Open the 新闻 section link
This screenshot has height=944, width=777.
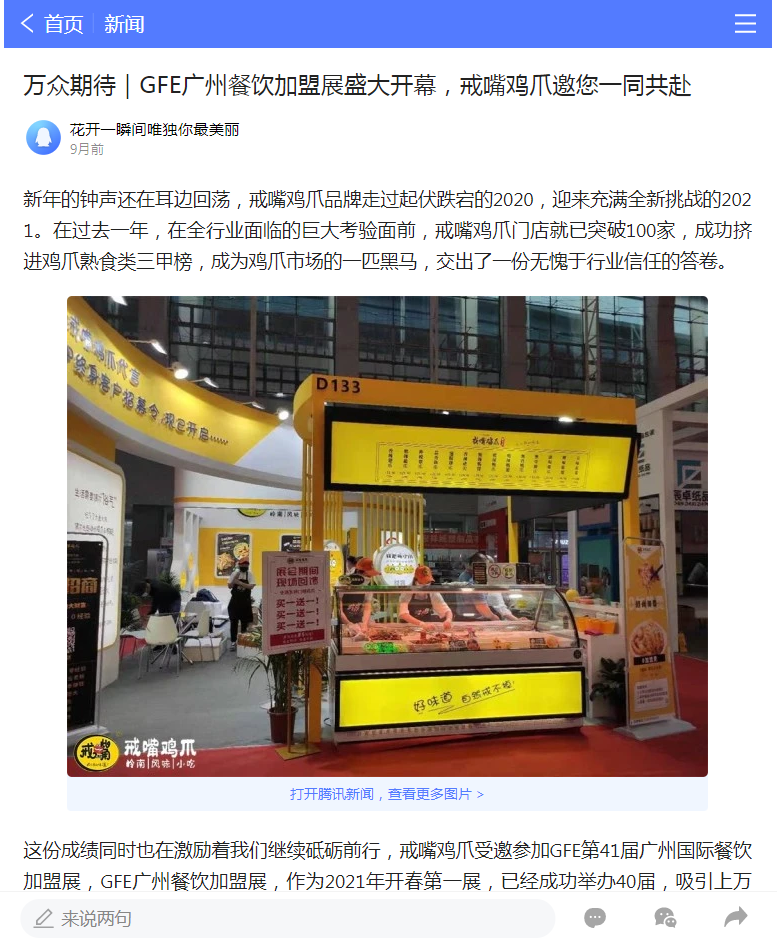[124, 24]
